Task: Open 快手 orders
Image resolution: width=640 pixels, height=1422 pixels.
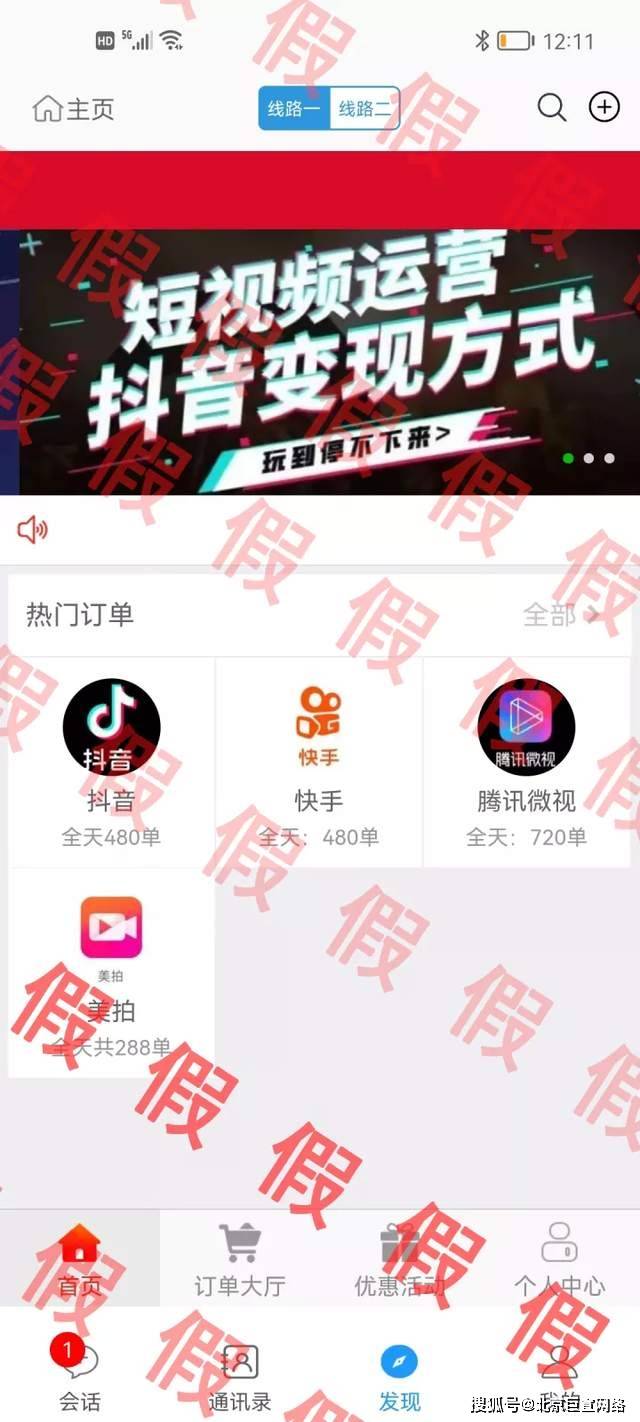Action: click(x=319, y=762)
